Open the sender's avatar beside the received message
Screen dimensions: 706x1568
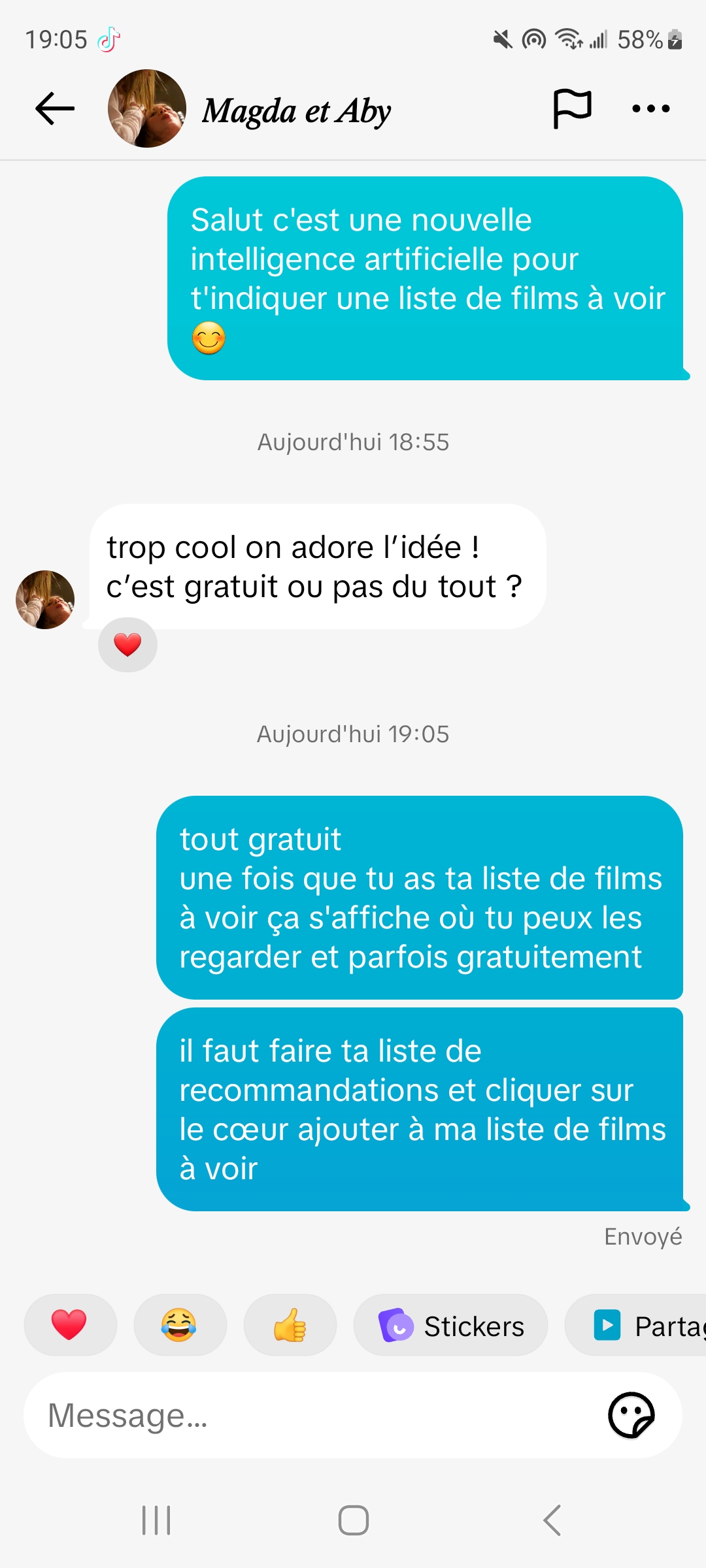45,600
